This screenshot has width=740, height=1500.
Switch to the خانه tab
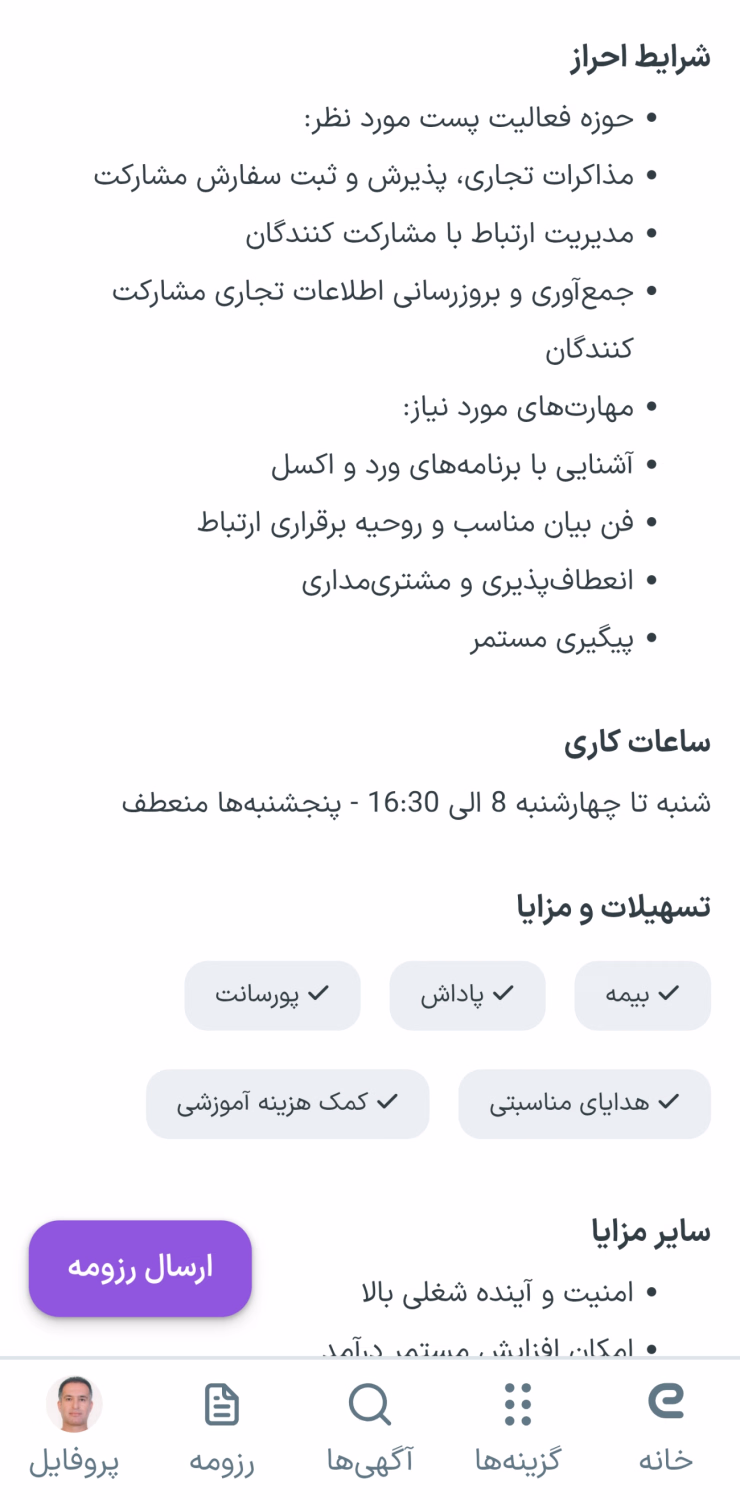coord(665,1426)
